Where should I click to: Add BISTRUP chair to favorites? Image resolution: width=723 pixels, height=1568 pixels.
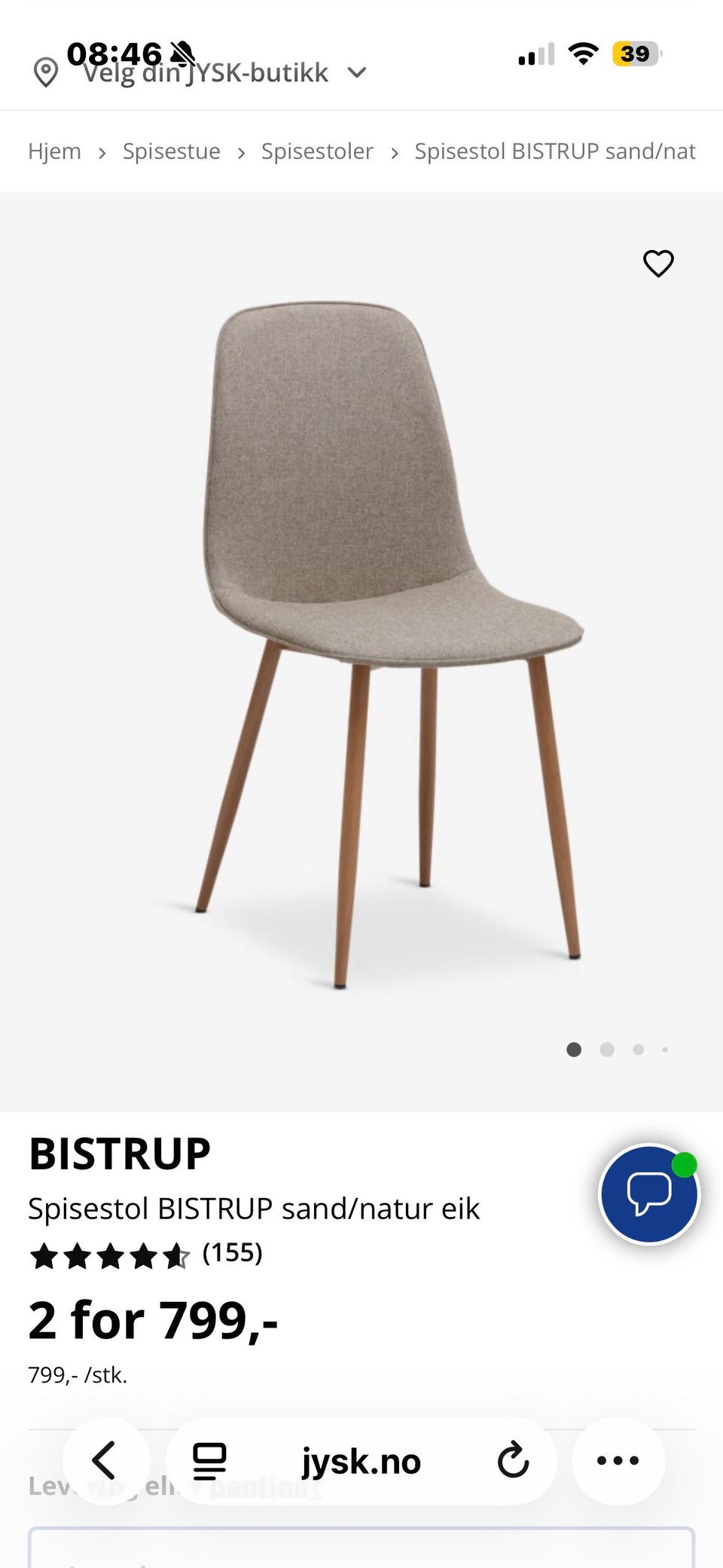[x=658, y=263]
